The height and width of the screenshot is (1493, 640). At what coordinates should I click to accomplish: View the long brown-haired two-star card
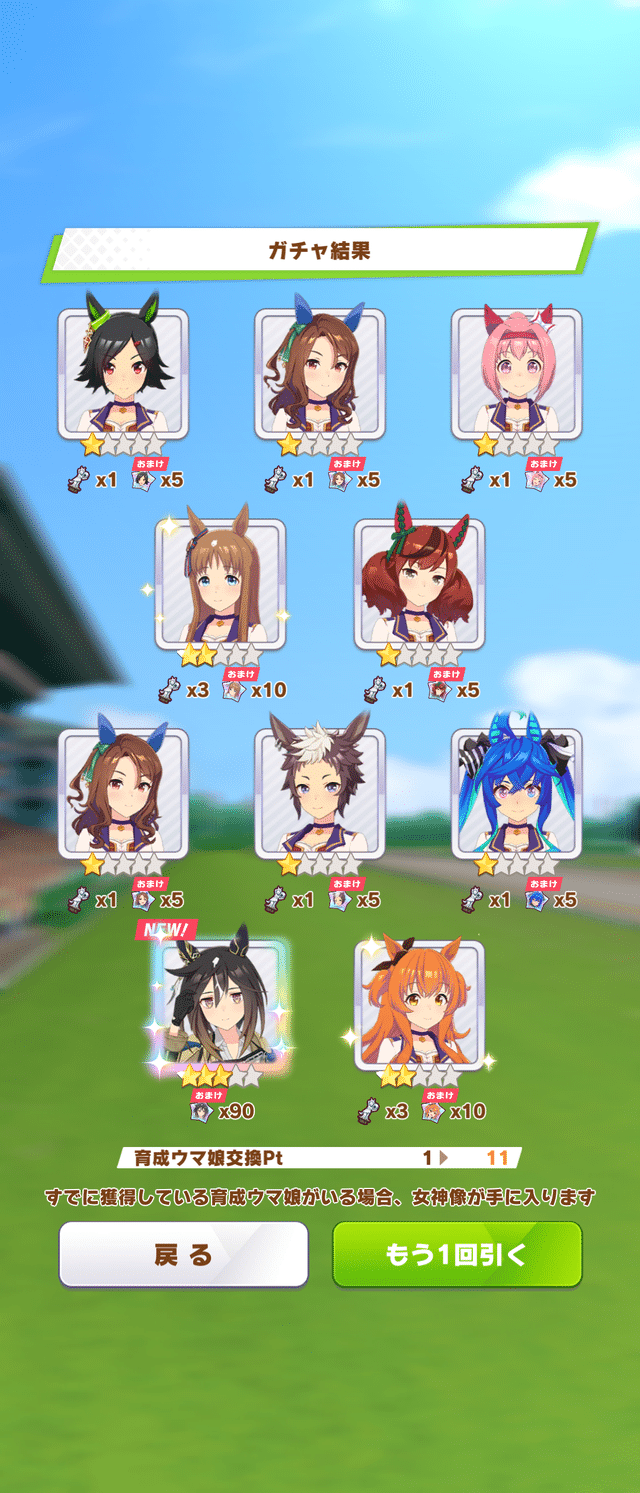pos(220,584)
